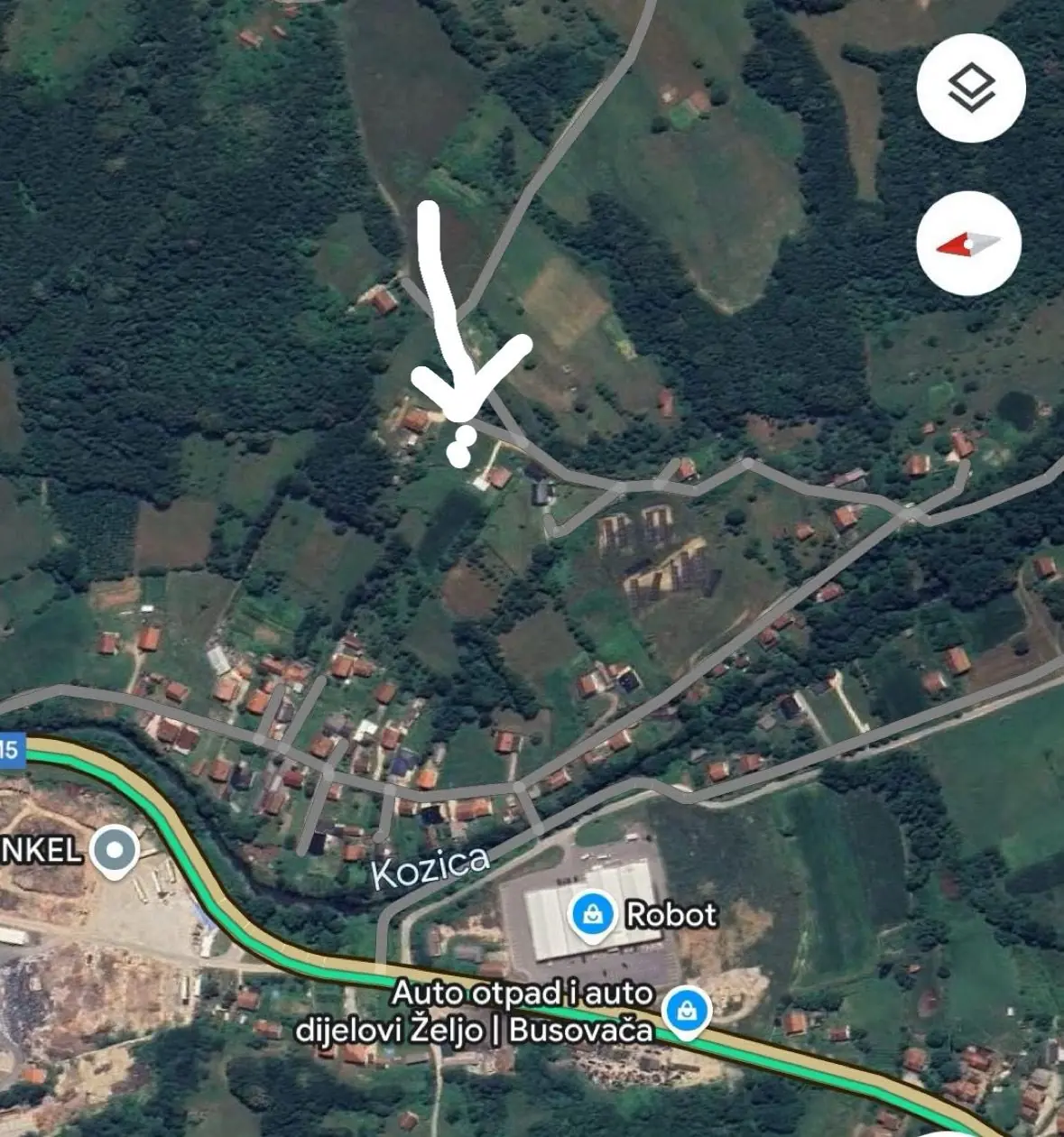Open the map layers button
This screenshot has height=1137, width=1064.
[x=971, y=88]
